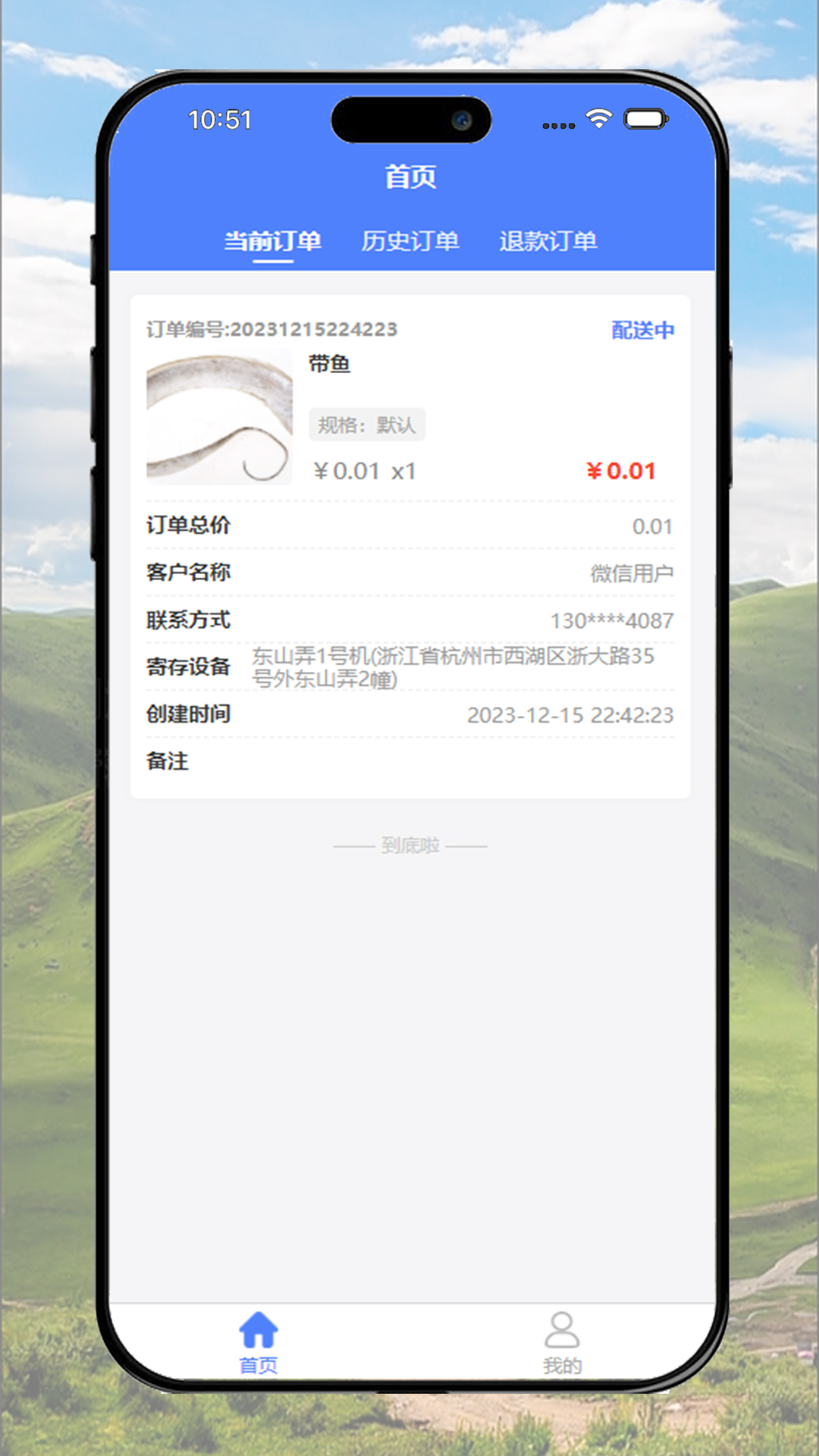This screenshot has width=819, height=1456.
Task: Switch to the 历史订单 tab
Action: (411, 241)
